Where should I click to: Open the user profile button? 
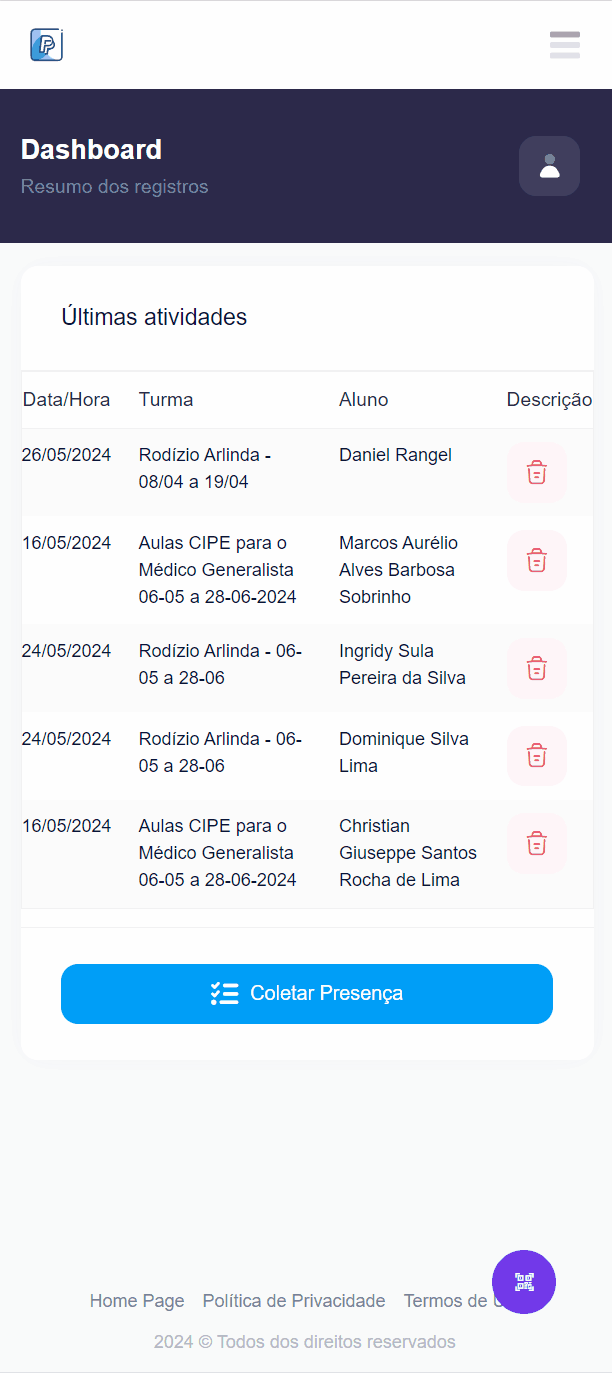coord(549,166)
